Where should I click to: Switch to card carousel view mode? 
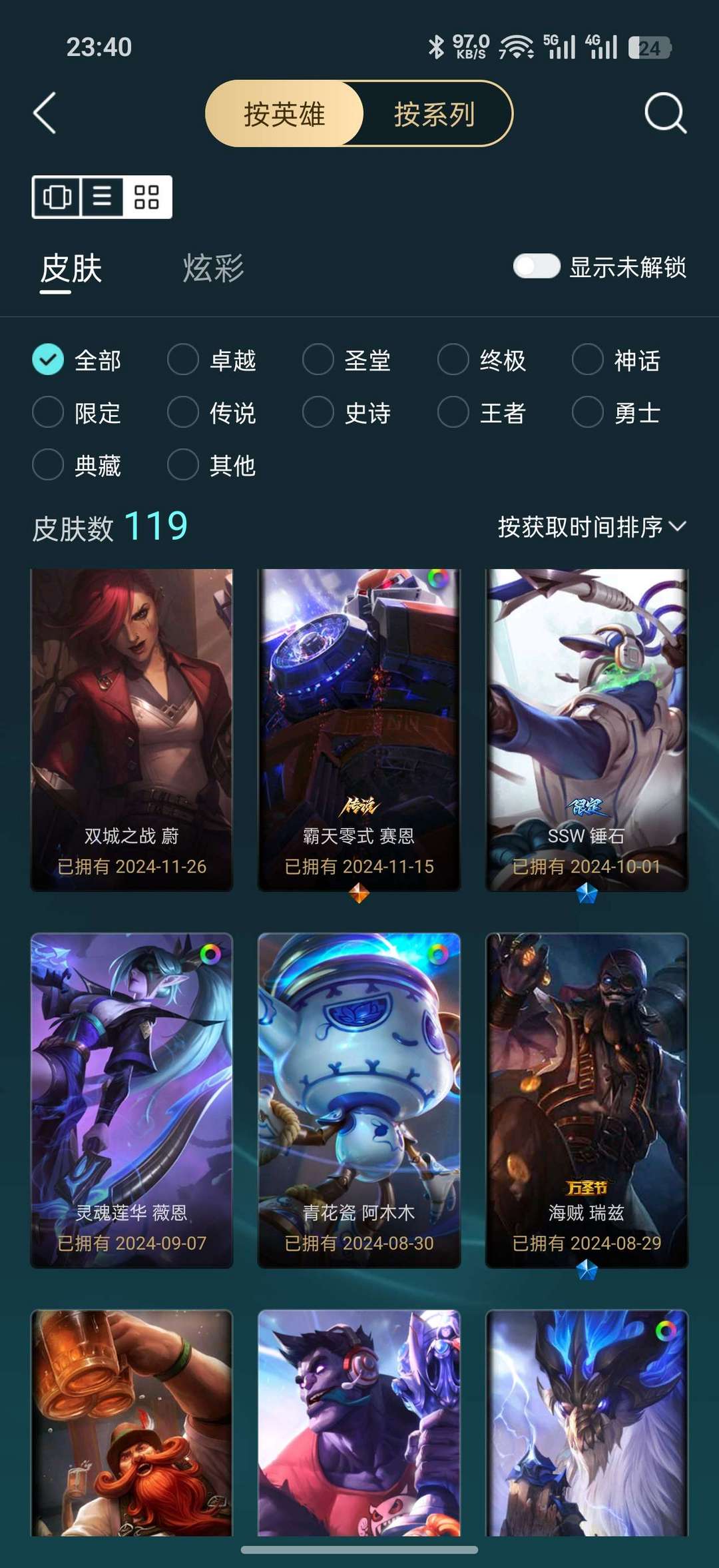tap(56, 198)
